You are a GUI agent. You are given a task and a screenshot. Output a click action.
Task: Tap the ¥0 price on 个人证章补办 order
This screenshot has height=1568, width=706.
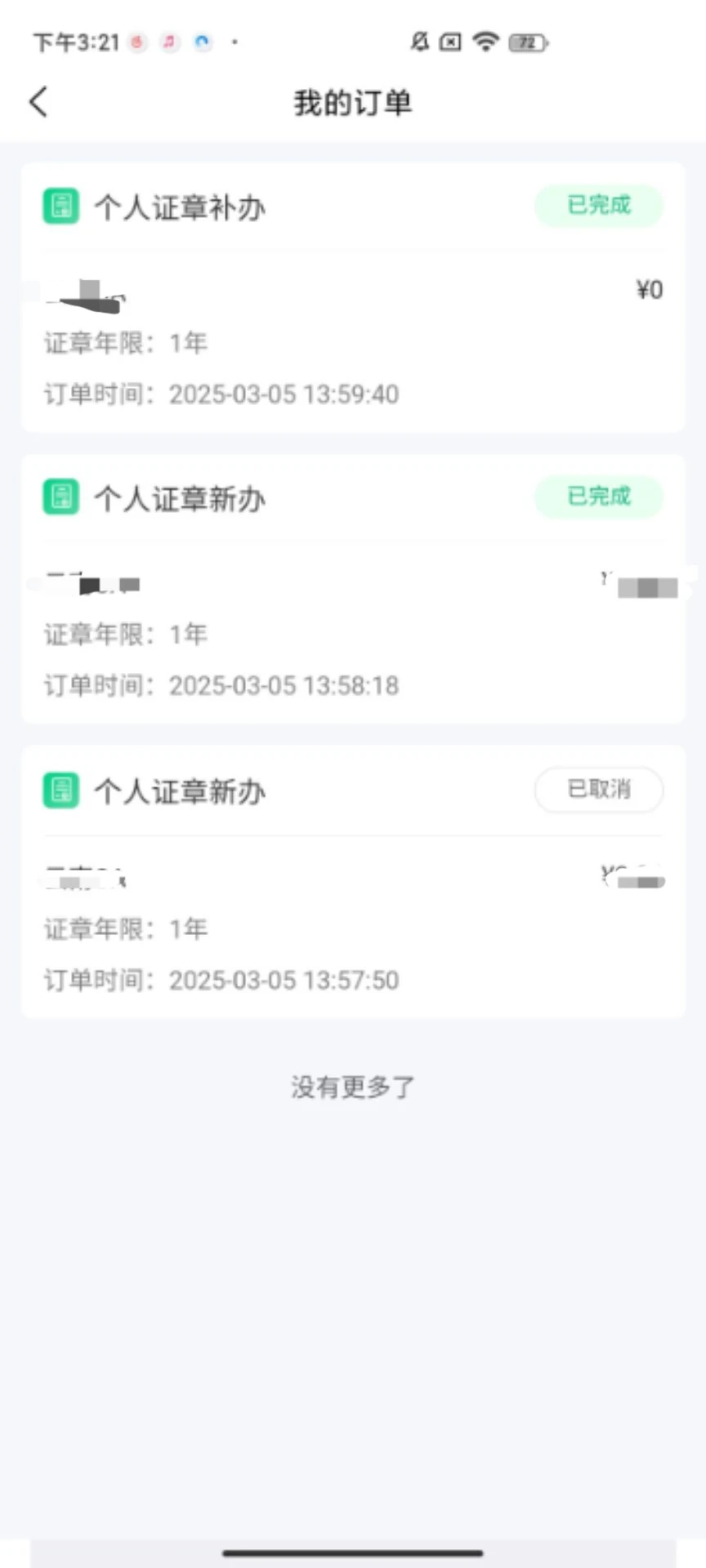[x=649, y=289]
